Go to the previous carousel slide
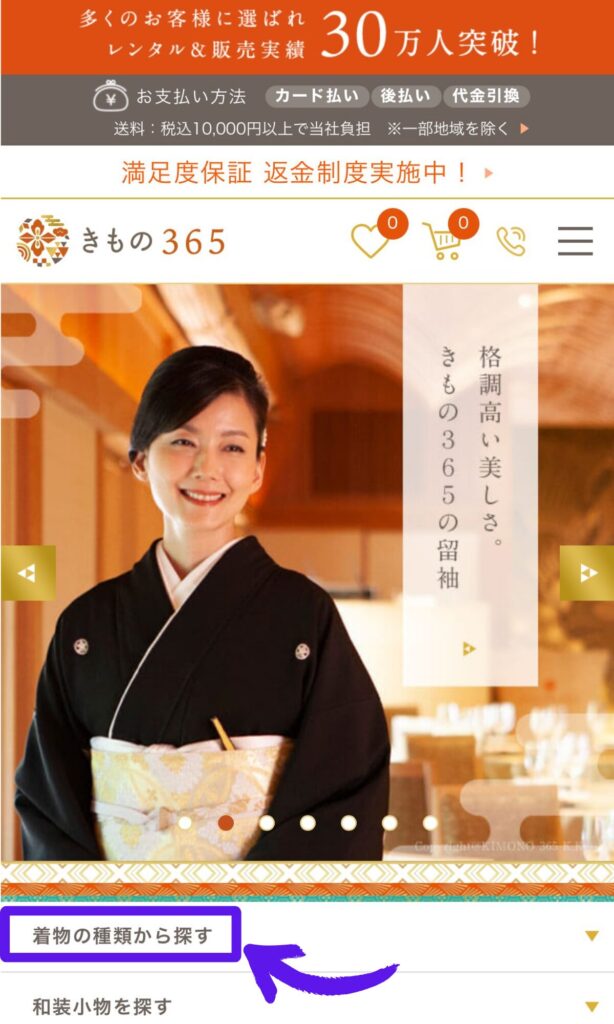 point(28,573)
